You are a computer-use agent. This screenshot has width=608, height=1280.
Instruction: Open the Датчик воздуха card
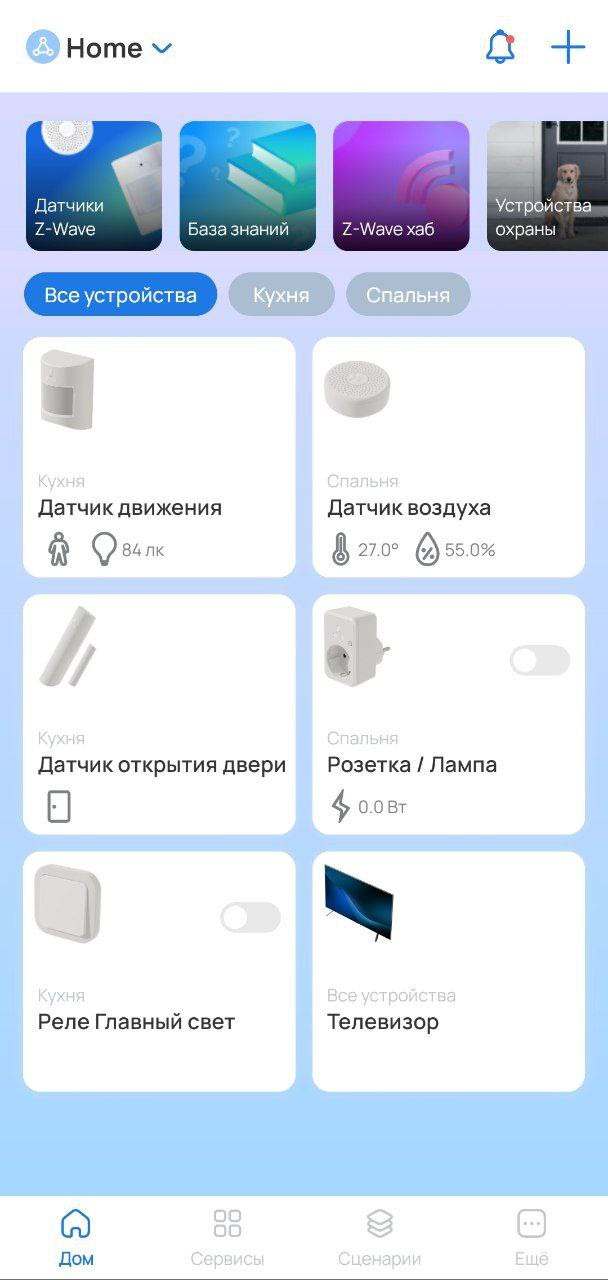(x=448, y=457)
